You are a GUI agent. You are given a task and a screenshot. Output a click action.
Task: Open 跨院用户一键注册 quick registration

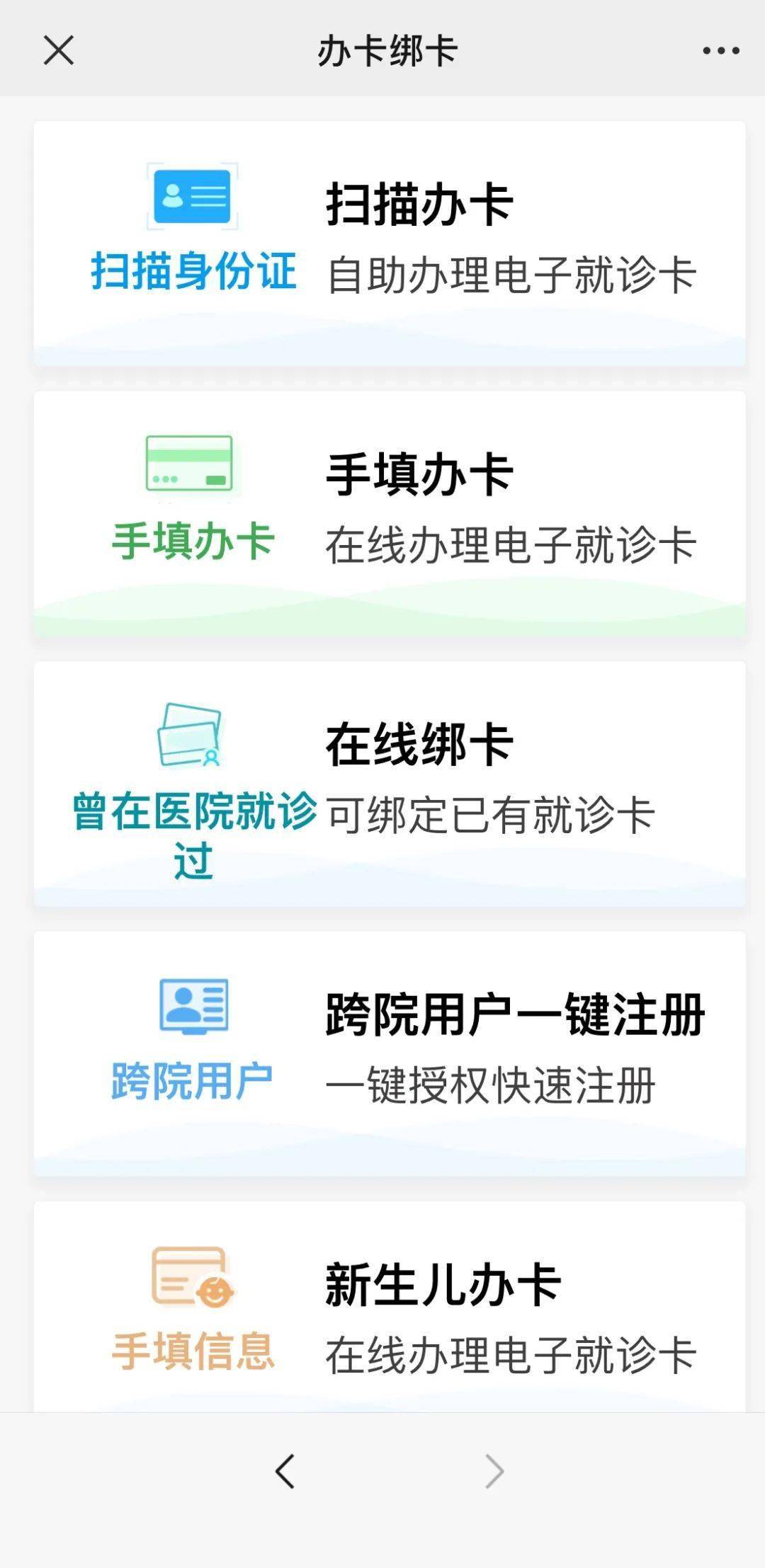click(390, 1055)
